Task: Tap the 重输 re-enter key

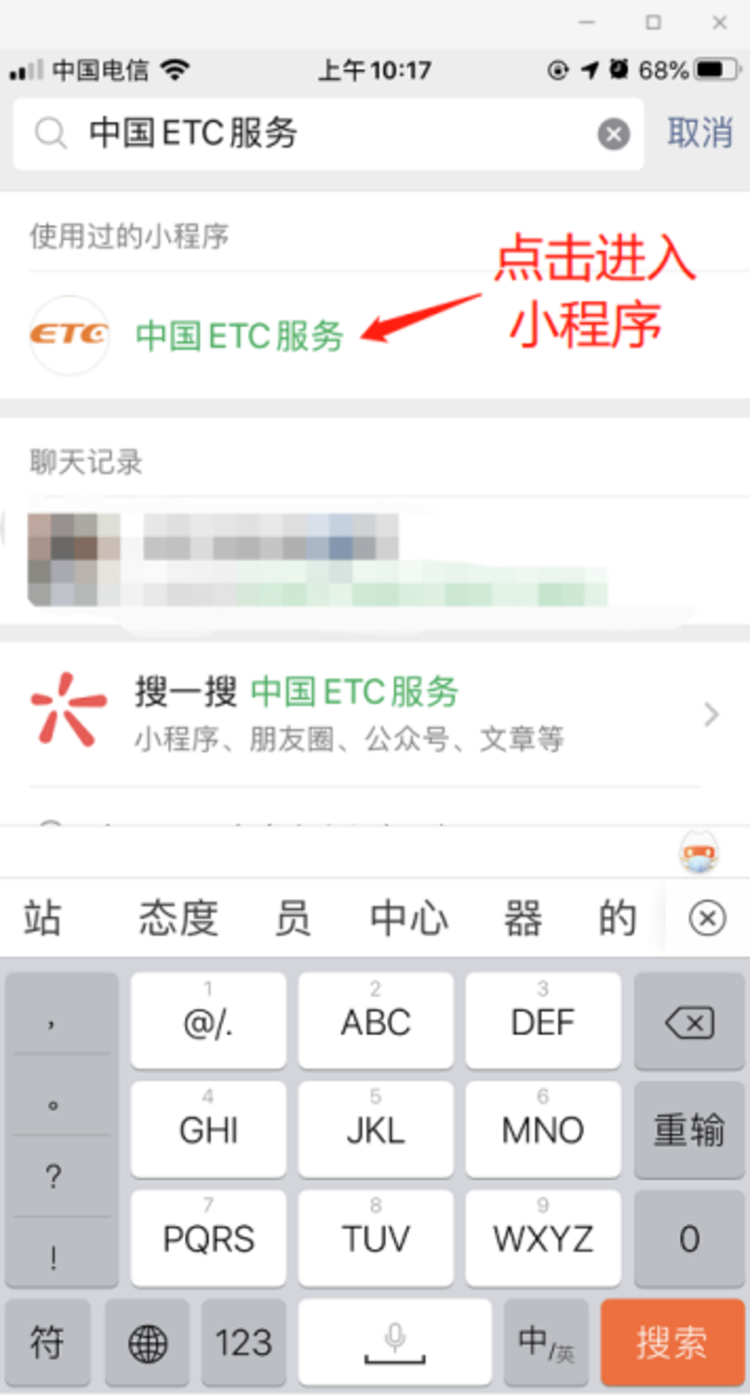Action: coord(689,1130)
